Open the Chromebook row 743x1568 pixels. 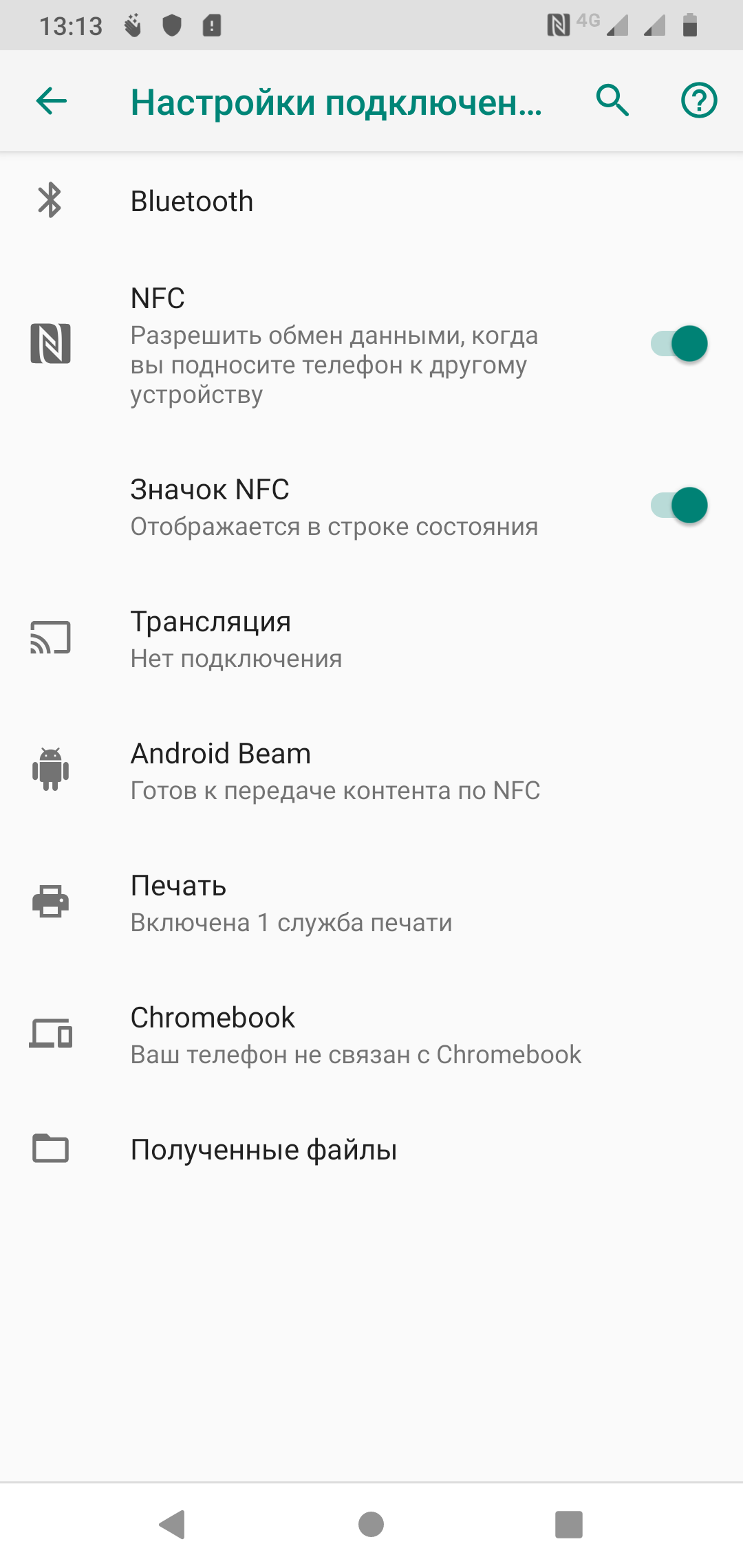pyautogui.click(x=371, y=1034)
